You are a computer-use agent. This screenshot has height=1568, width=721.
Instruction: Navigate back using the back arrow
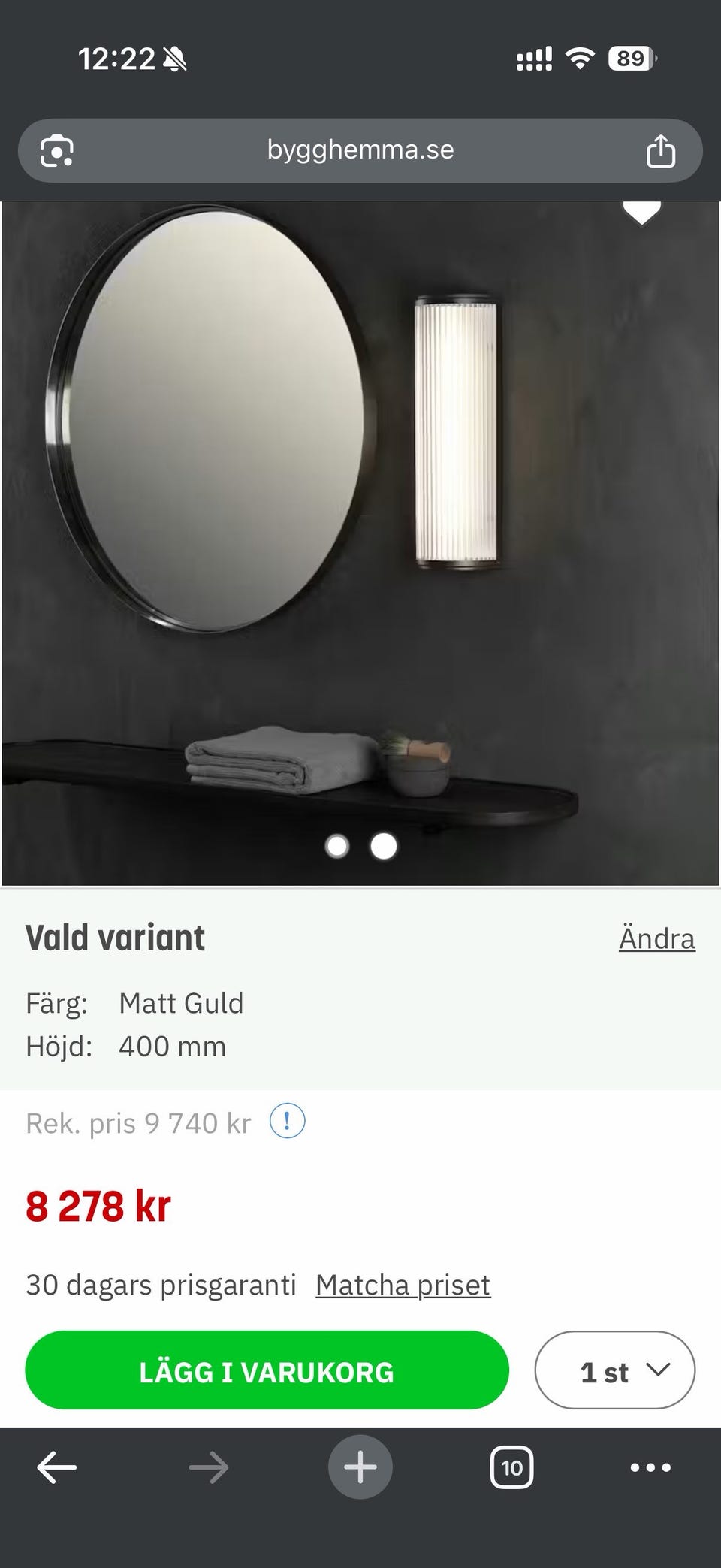(56, 1467)
